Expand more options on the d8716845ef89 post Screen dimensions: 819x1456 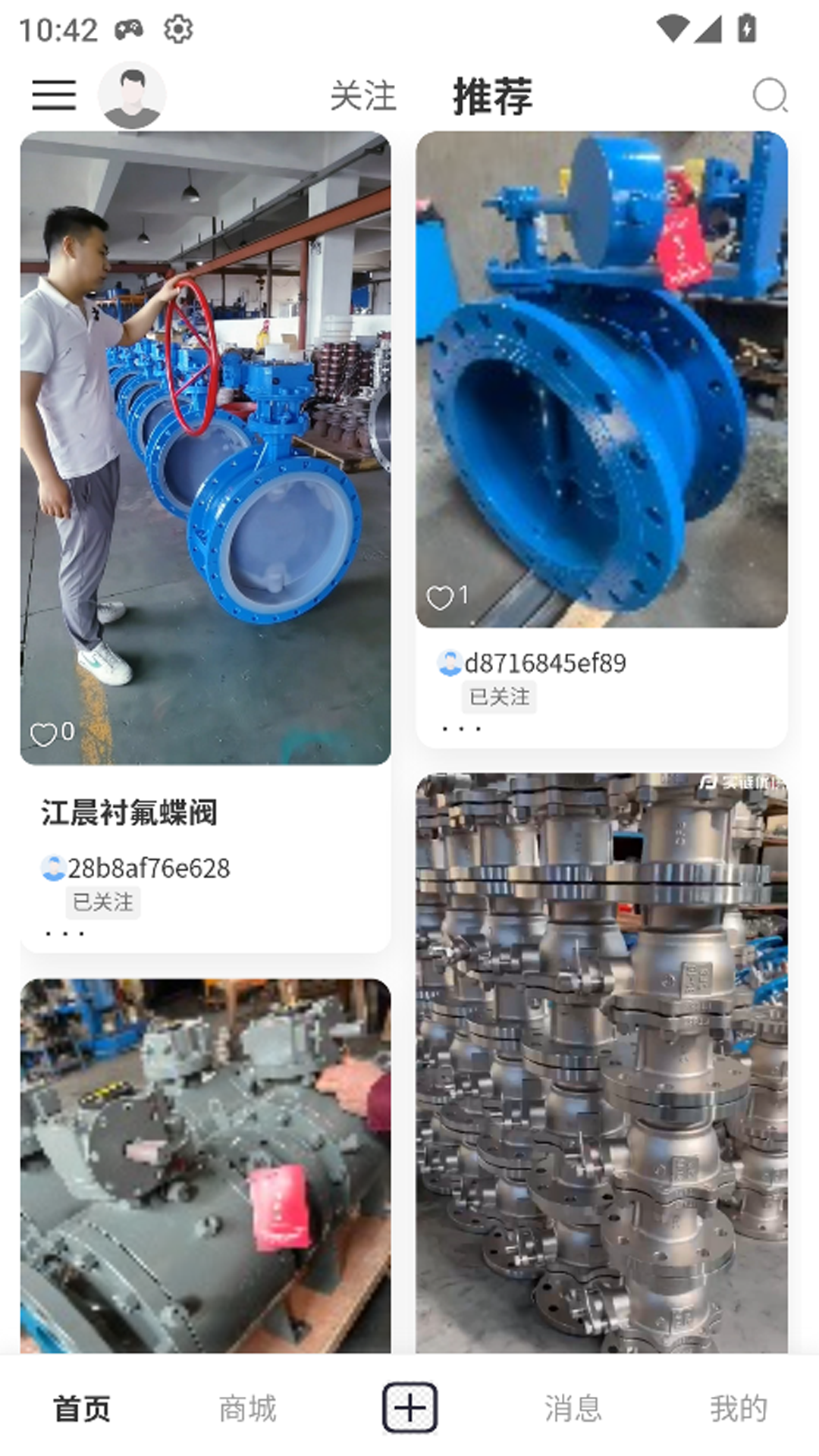(463, 727)
